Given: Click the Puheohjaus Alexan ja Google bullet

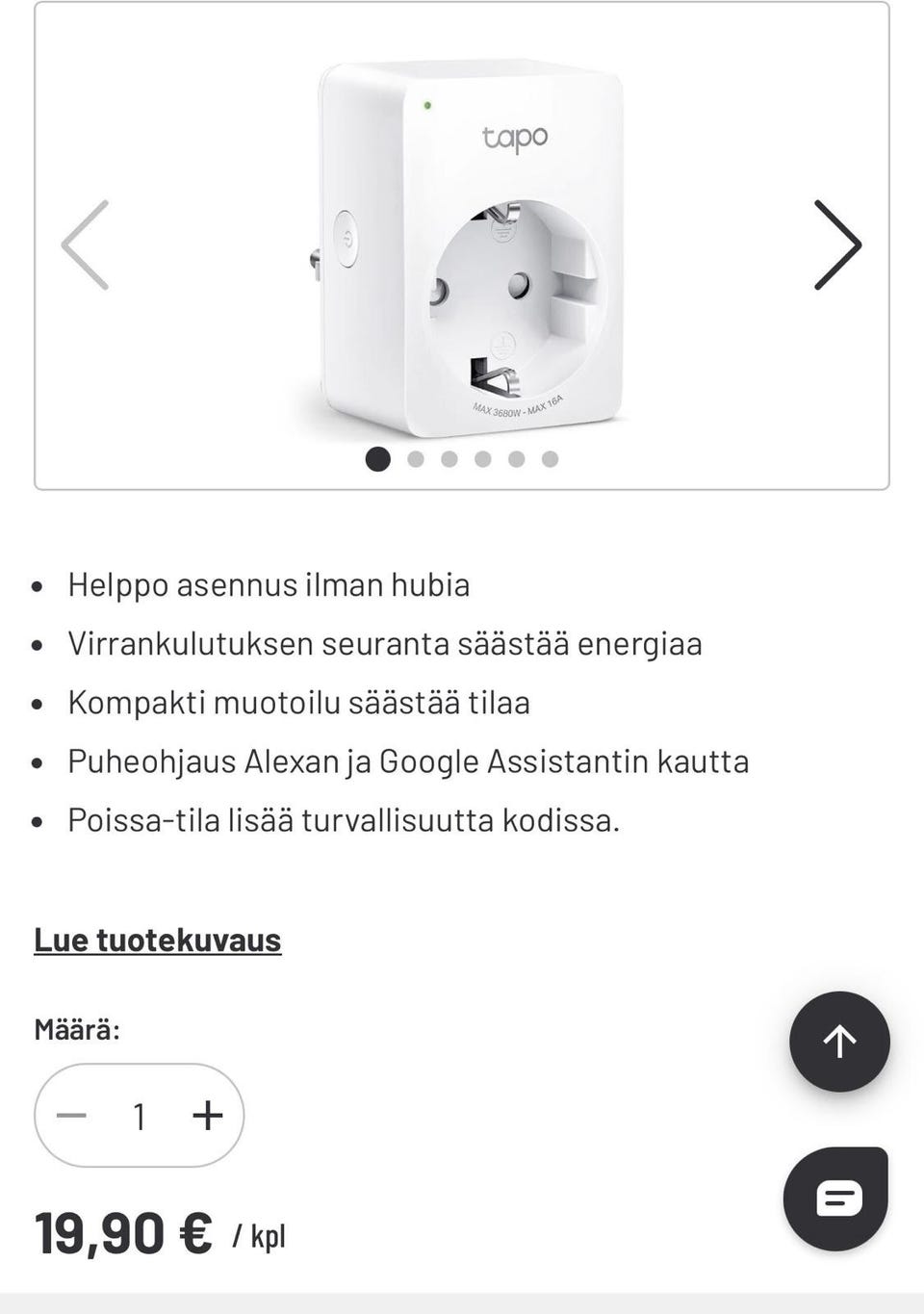Looking at the screenshot, I should coord(409,760).
